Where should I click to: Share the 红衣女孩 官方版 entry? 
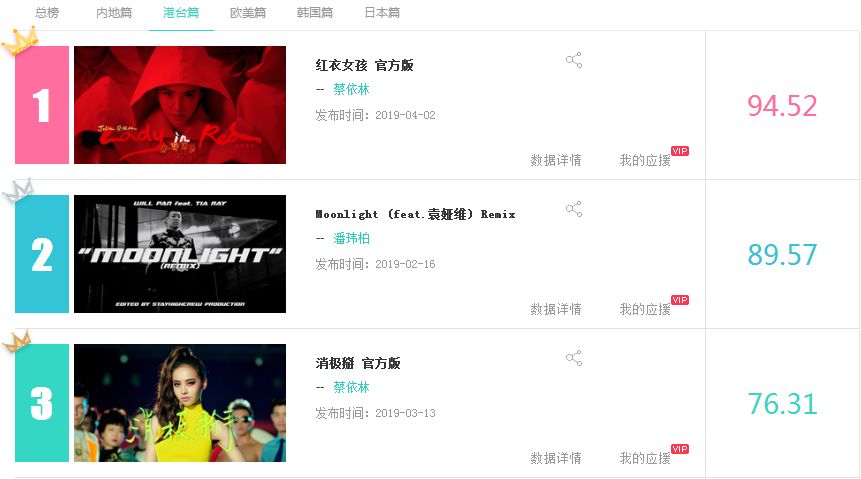click(574, 60)
